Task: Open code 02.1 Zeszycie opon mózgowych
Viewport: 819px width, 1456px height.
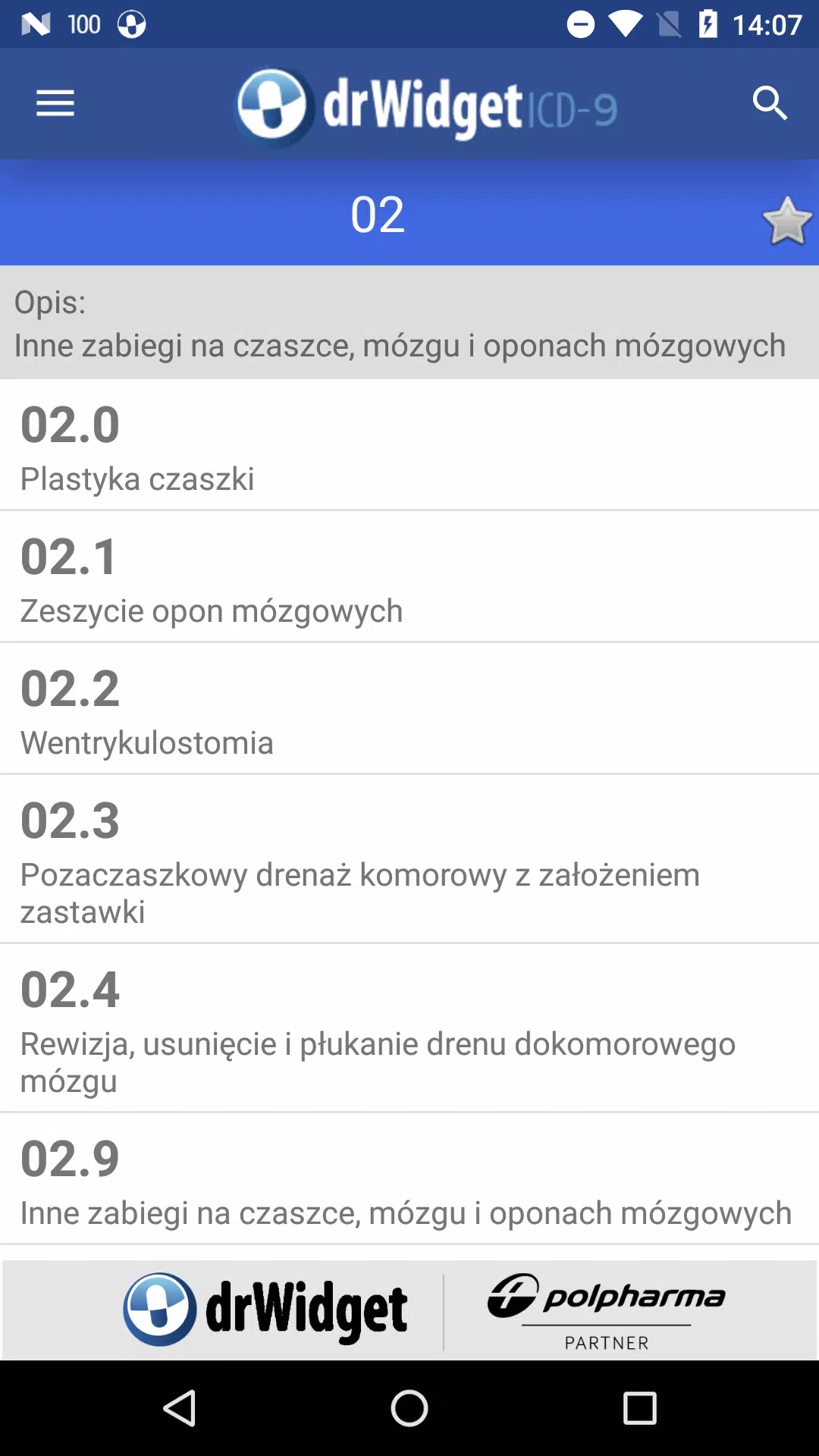Action: [x=409, y=577]
